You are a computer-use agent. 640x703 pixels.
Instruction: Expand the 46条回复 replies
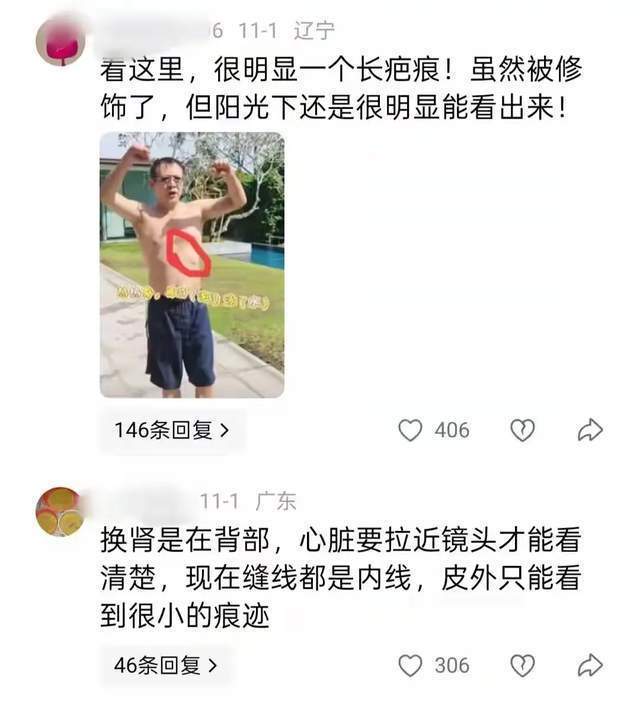(166, 665)
